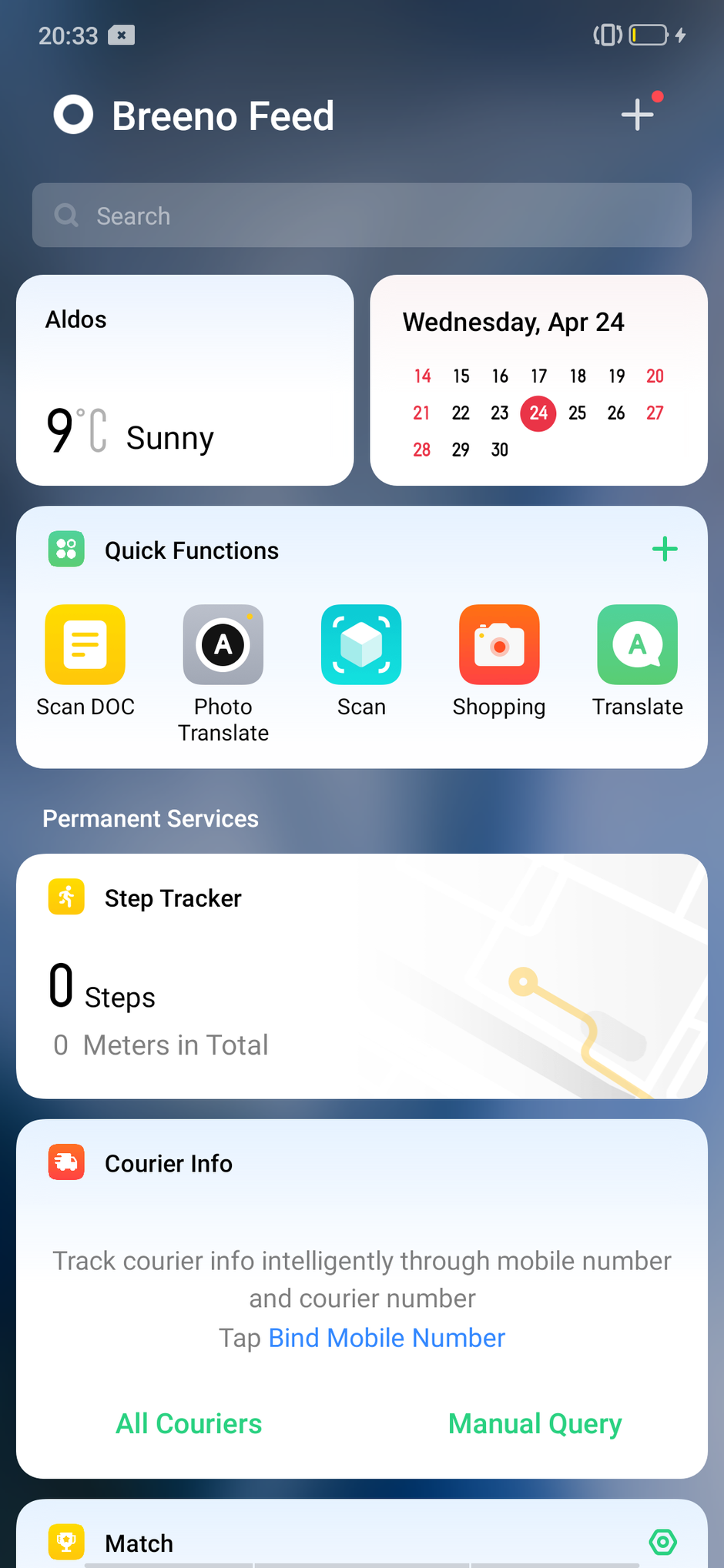Open the Search field

[362, 216]
